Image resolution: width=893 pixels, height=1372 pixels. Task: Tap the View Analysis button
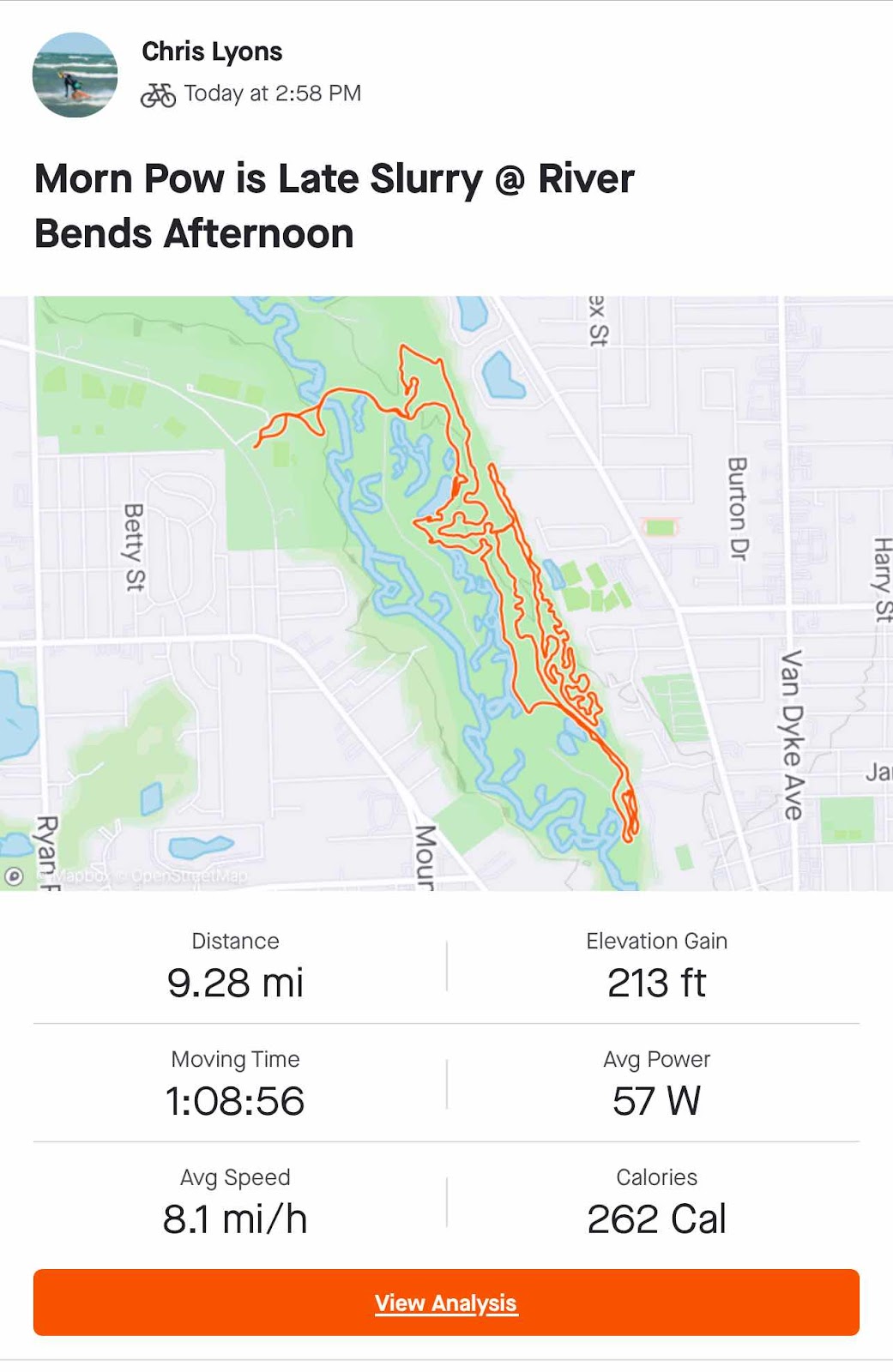pyautogui.click(x=446, y=1302)
